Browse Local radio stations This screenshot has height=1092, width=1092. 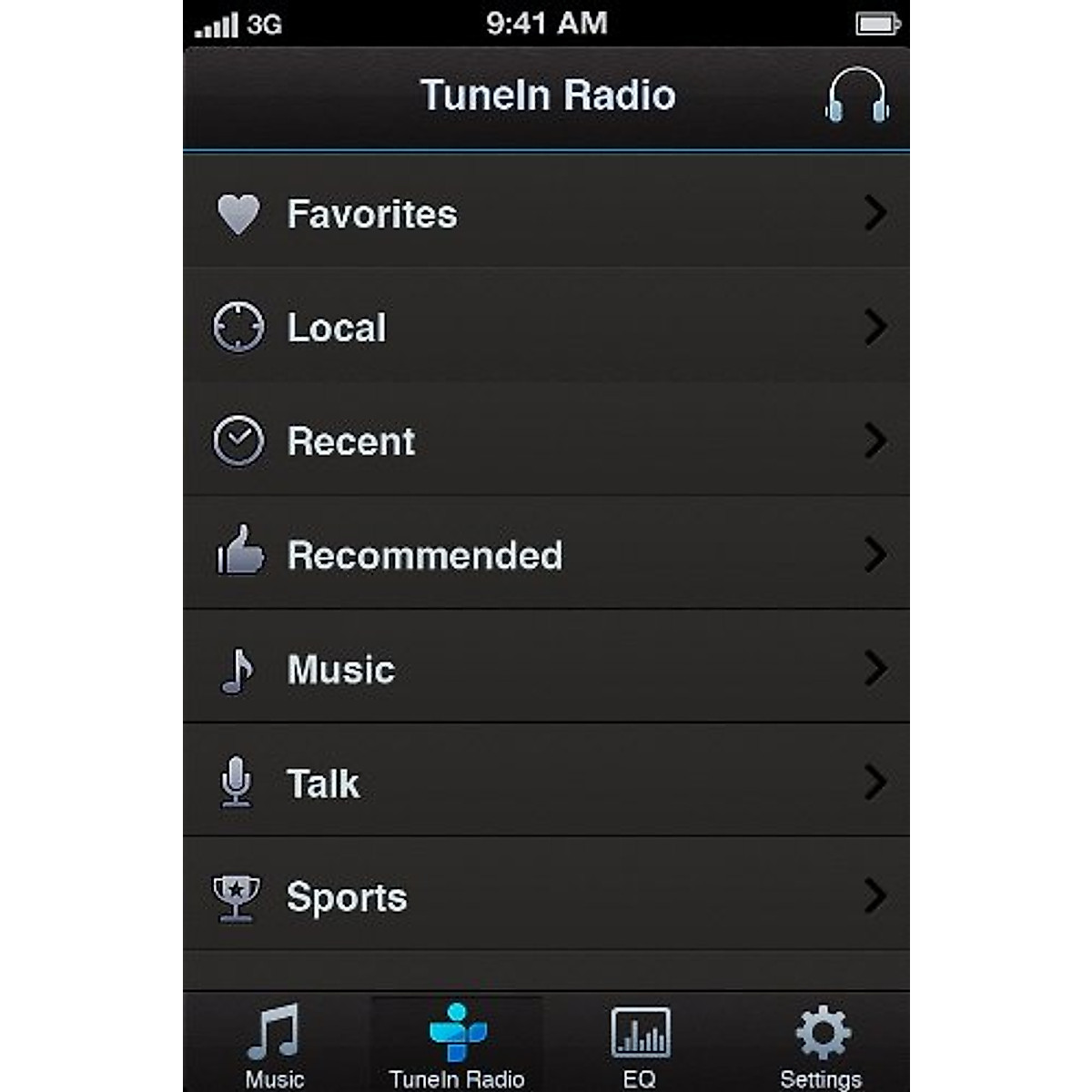(x=546, y=326)
